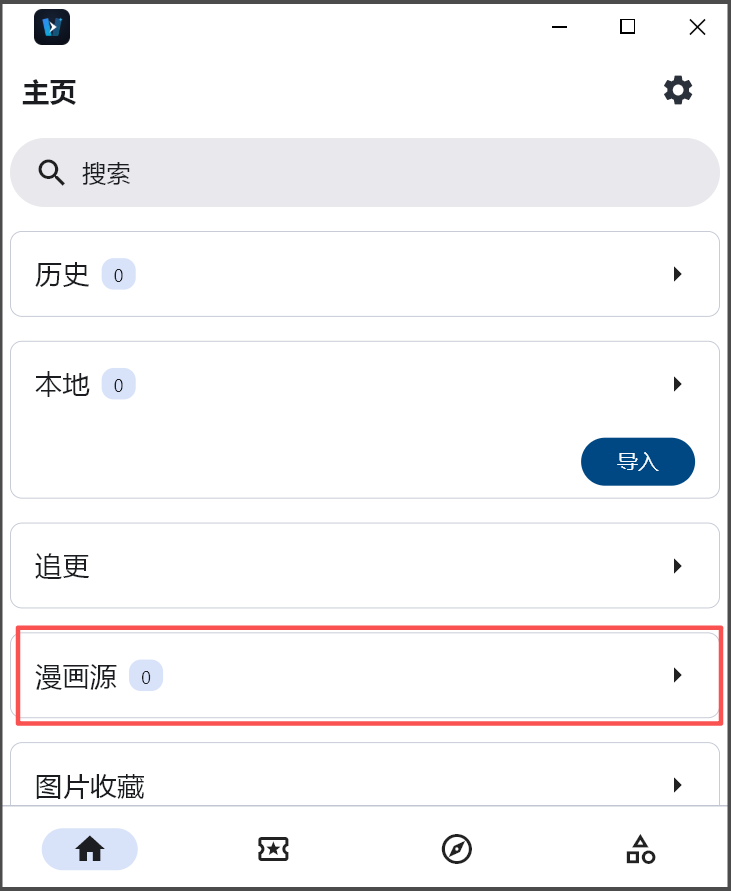Switch to the categories shapes tab
Screen dimensions: 731x891
(641, 849)
